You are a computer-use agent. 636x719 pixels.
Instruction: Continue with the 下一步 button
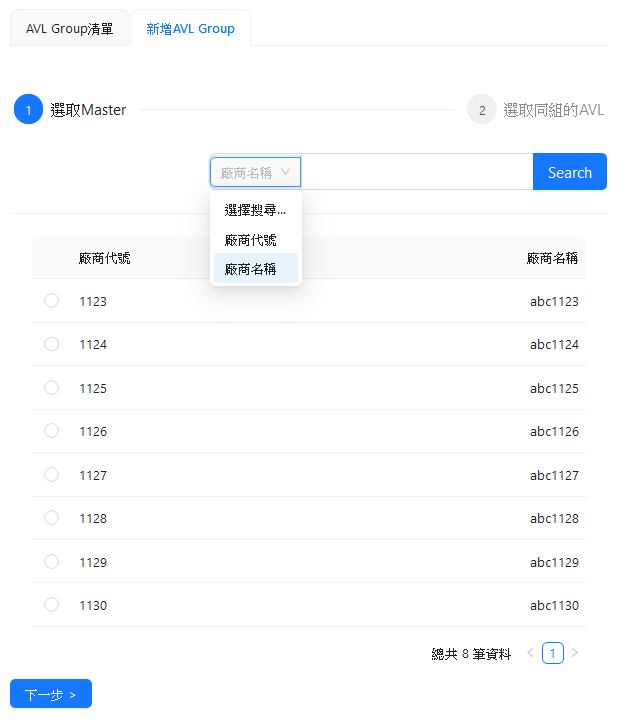tap(51, 694)
